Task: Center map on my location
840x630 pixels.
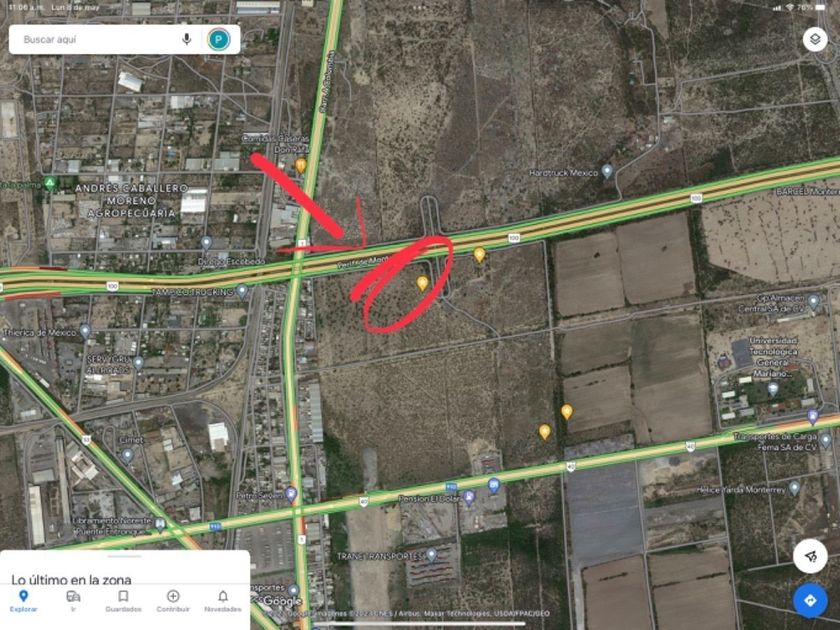Action: pyautogui.click(x=809, y=555)
